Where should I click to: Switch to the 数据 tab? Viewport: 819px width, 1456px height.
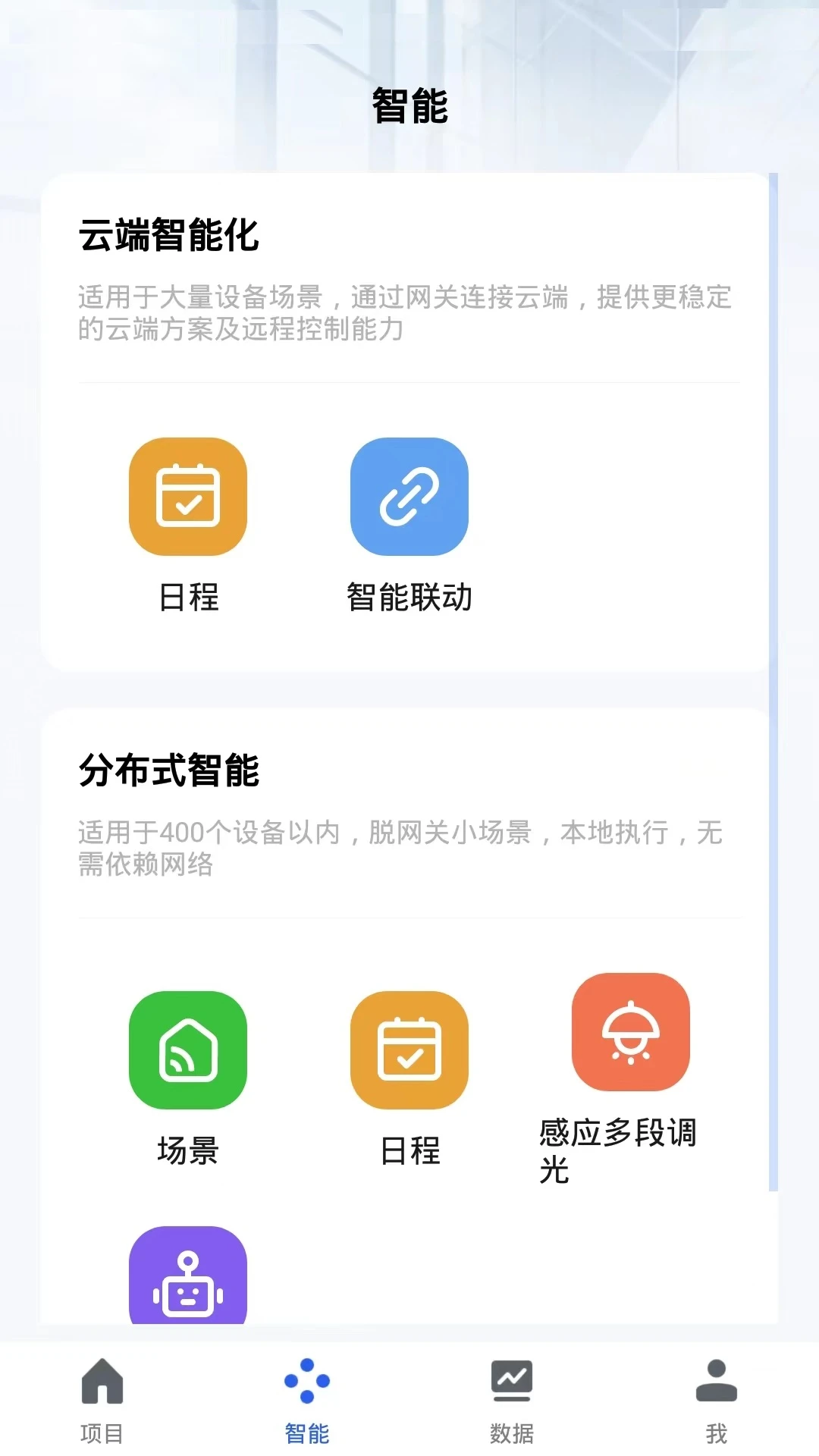click(512, 1431)
